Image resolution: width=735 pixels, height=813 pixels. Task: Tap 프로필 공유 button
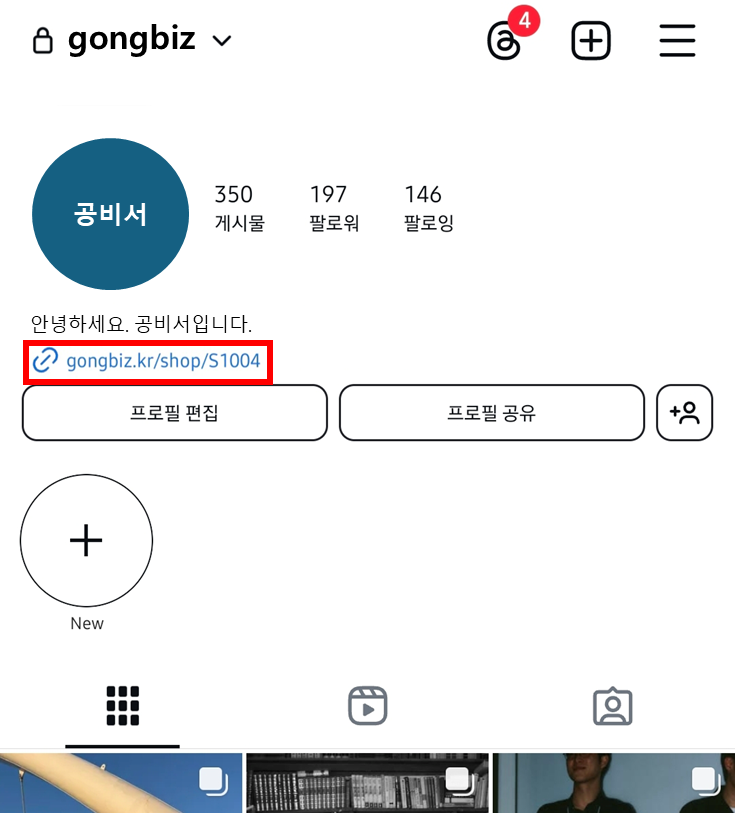click(x=491, y=413)
